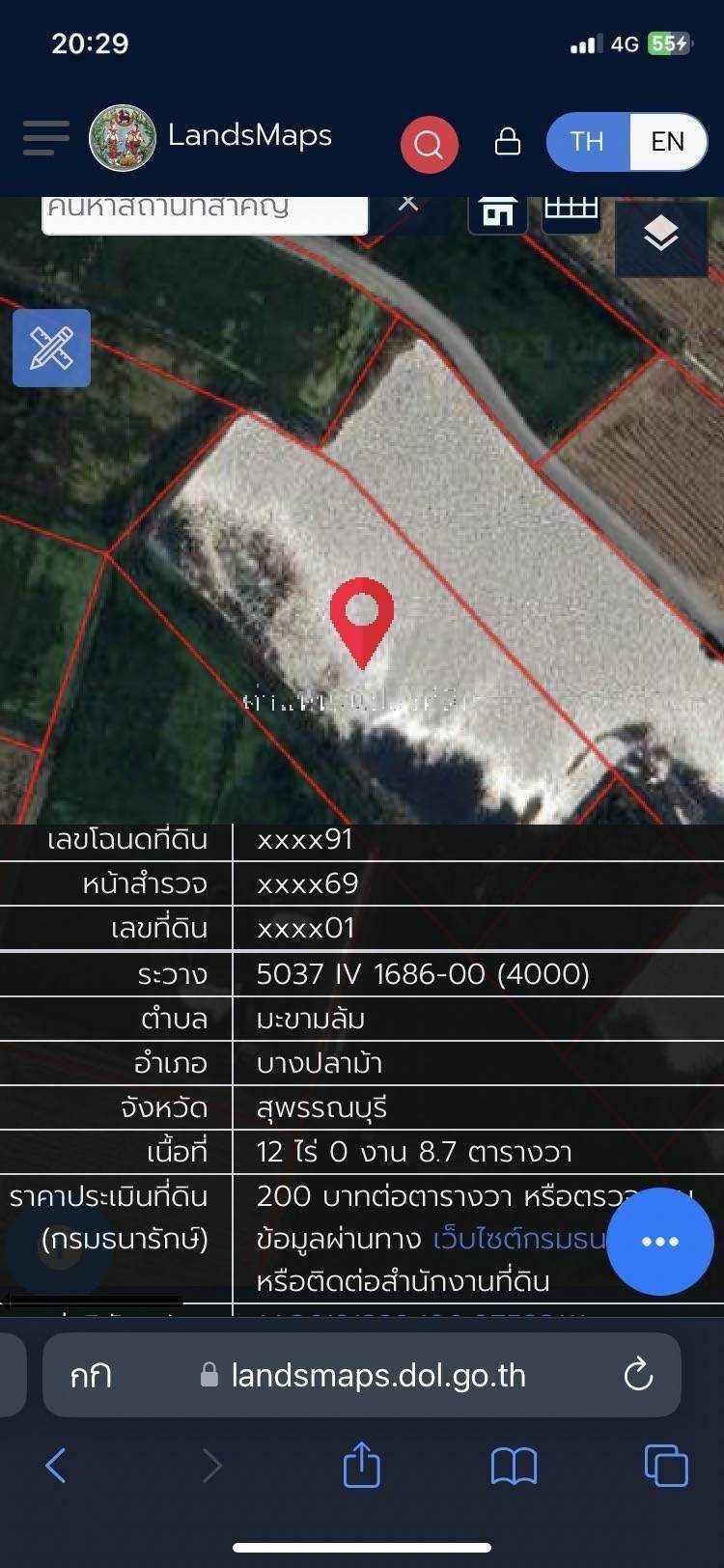Tap the lock login icon
The image size is (724, 1568).
(508, 142)
